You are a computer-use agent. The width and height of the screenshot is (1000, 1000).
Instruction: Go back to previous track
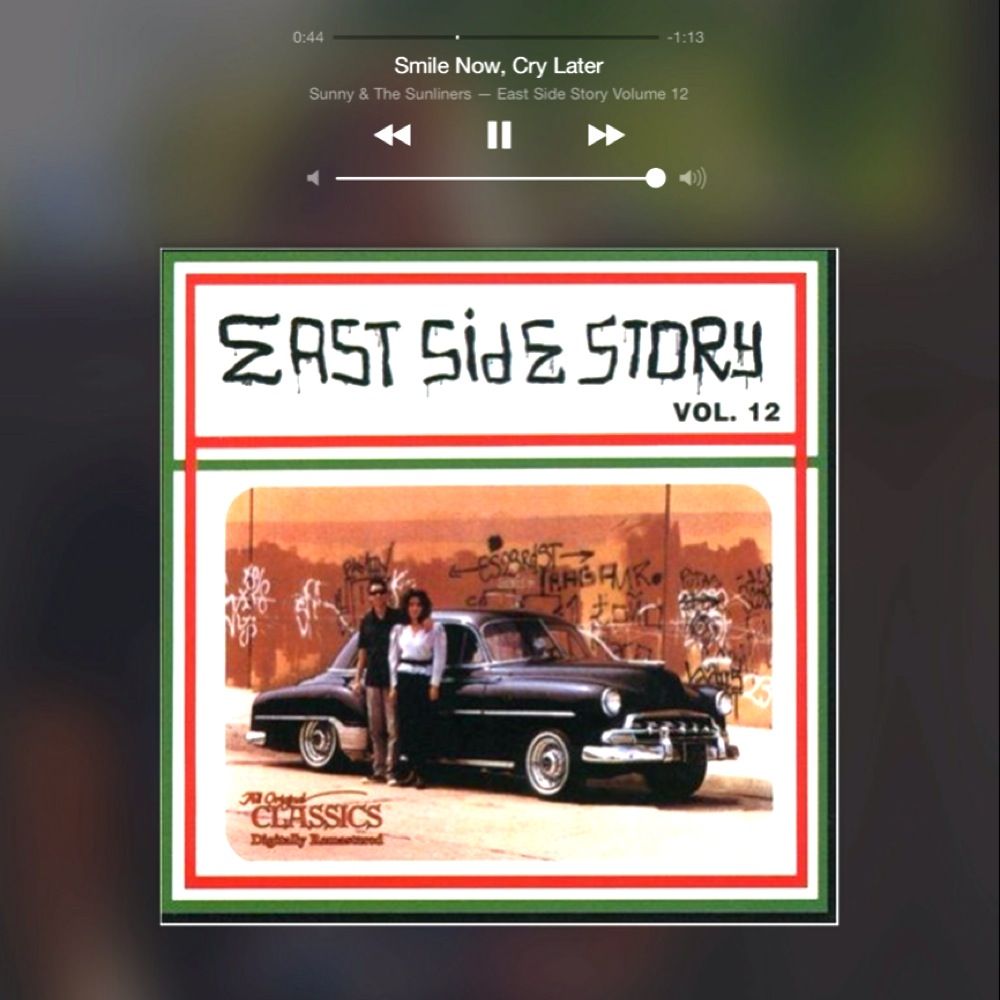pyautogui.click(x=392, y=135)
